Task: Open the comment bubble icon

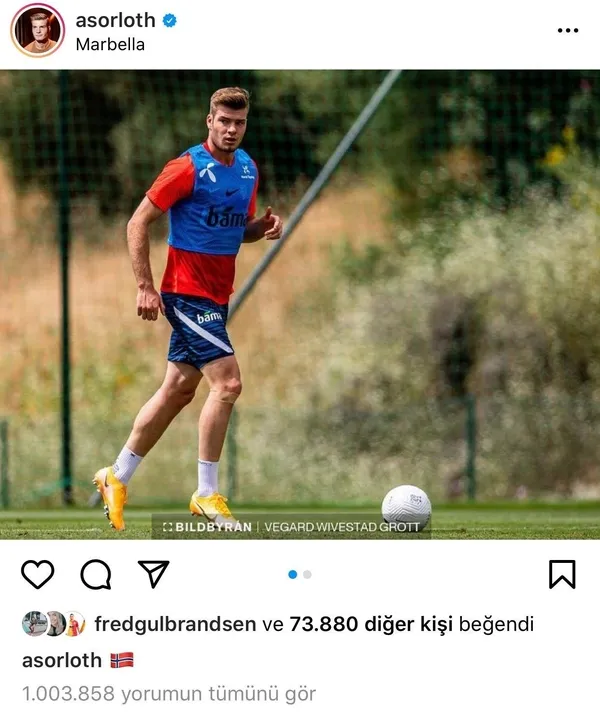Action: [x=95, y=574]
